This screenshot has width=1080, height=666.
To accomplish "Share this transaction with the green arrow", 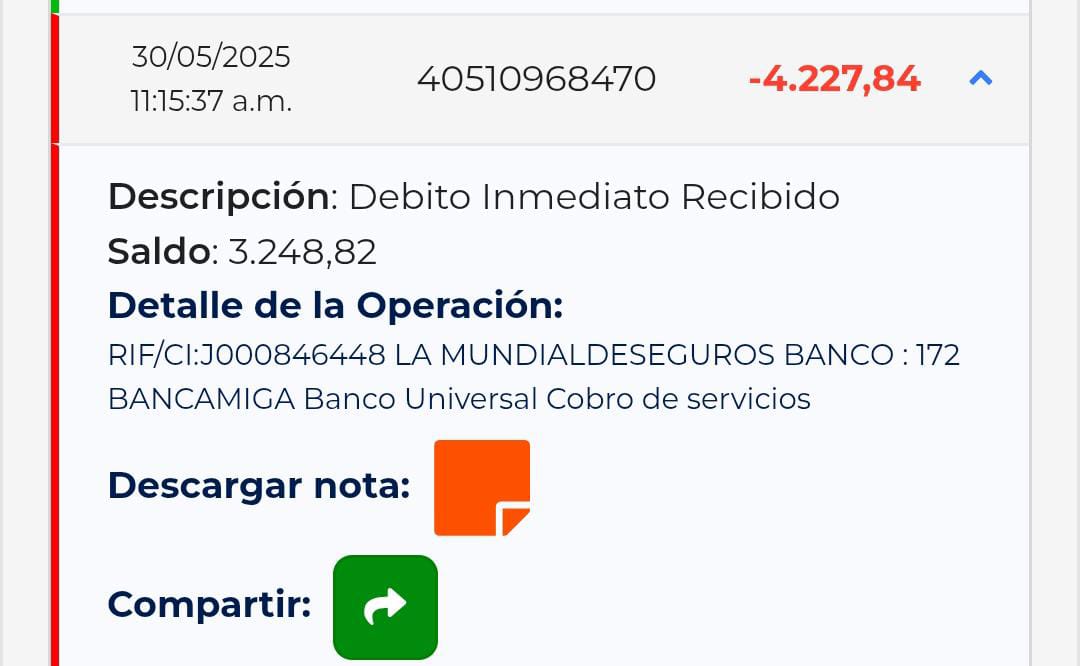I will click(385, 606).
